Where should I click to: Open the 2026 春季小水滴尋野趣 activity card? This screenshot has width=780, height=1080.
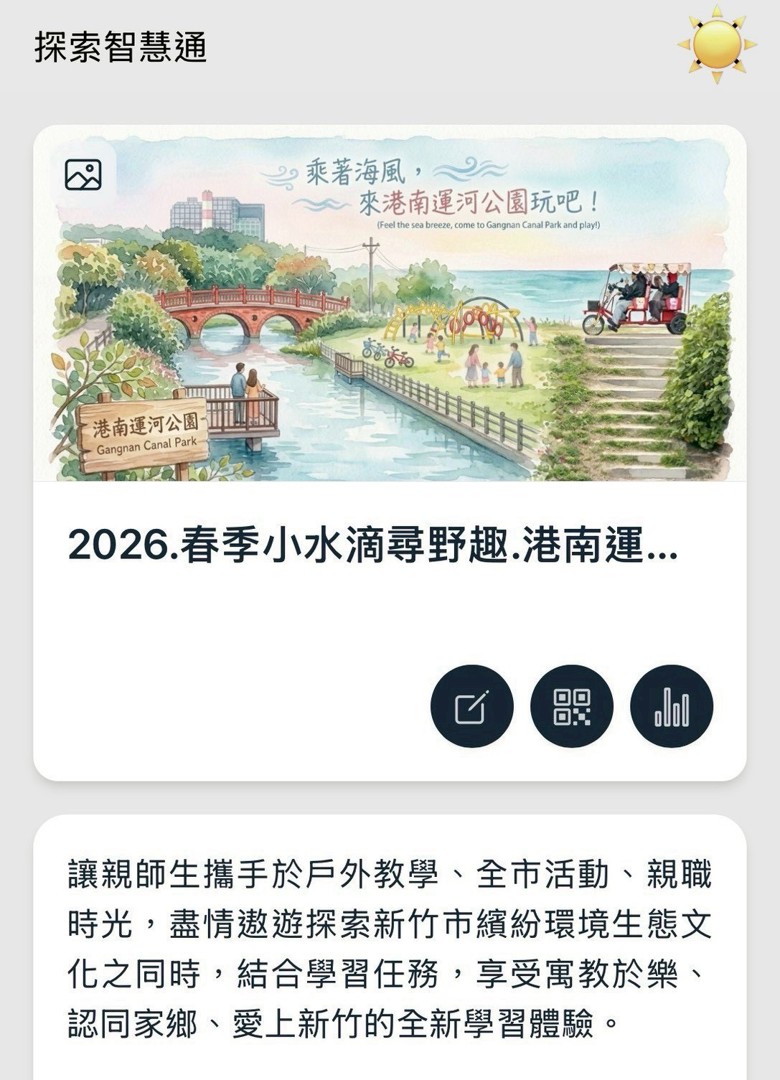coord(372,546)
